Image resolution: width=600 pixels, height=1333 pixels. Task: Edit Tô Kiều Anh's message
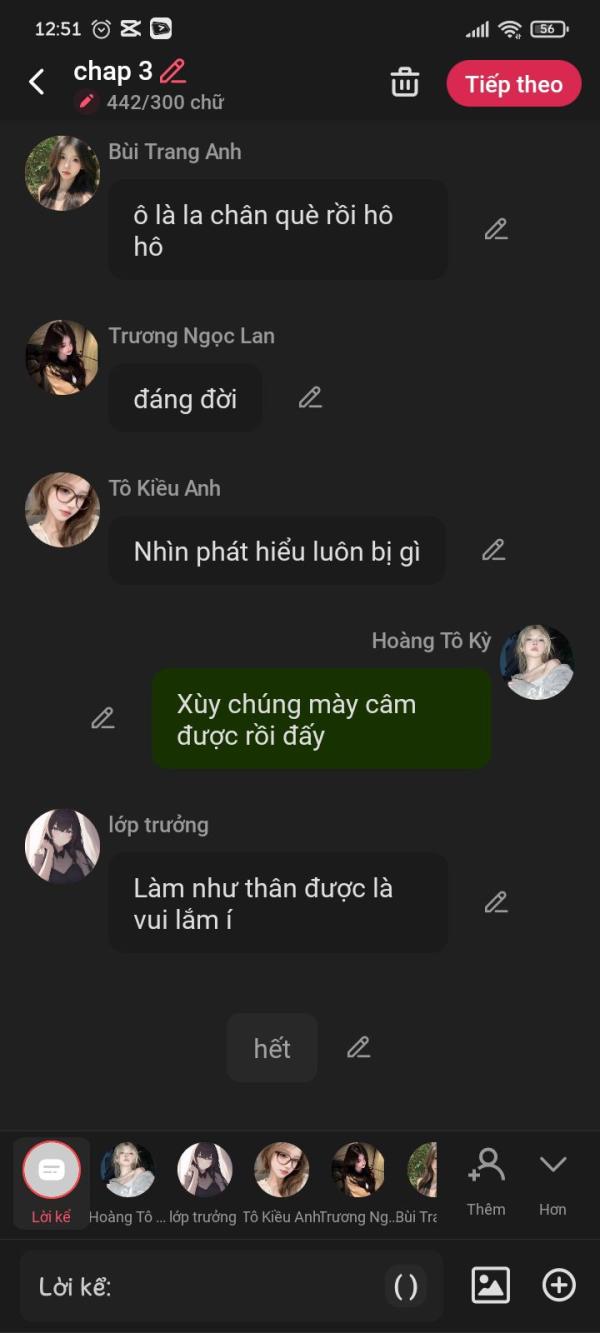coord(494,549)
